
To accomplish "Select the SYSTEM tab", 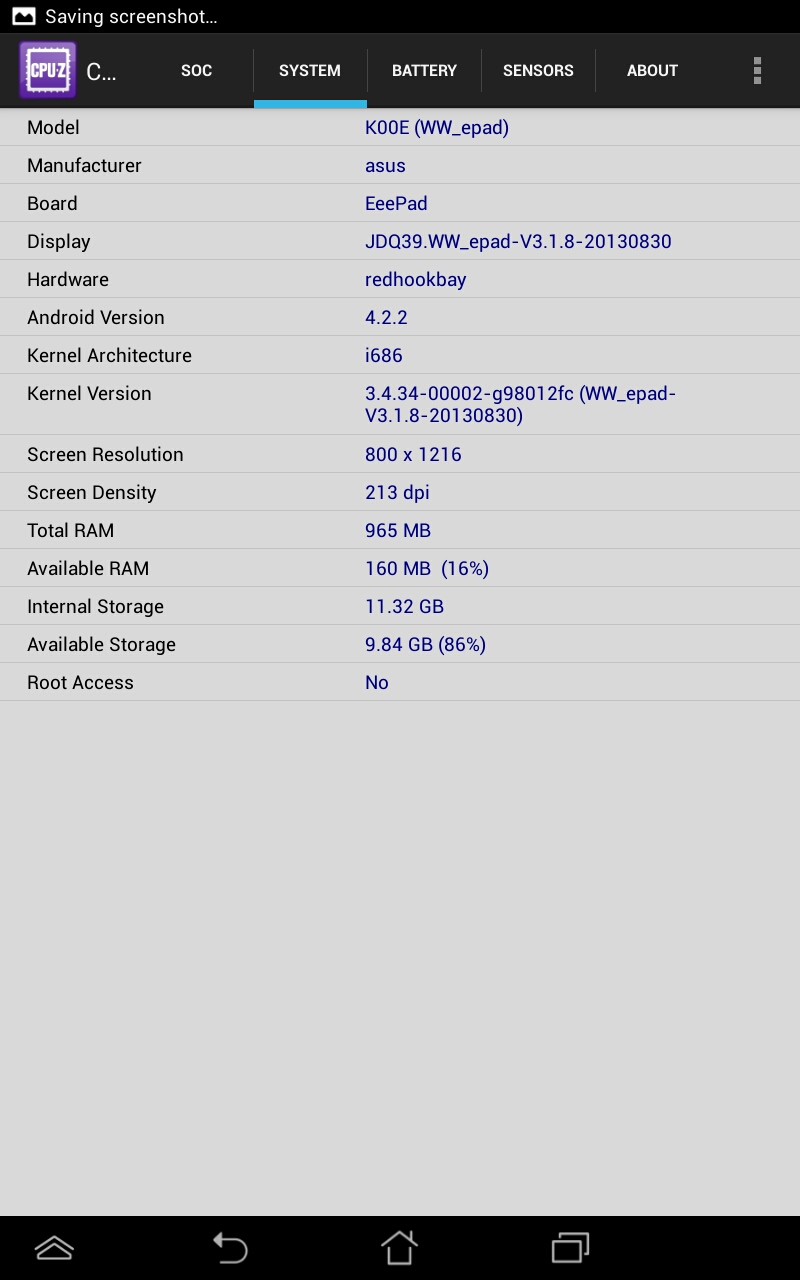I will pyautogui.click(x=310, y=71).
